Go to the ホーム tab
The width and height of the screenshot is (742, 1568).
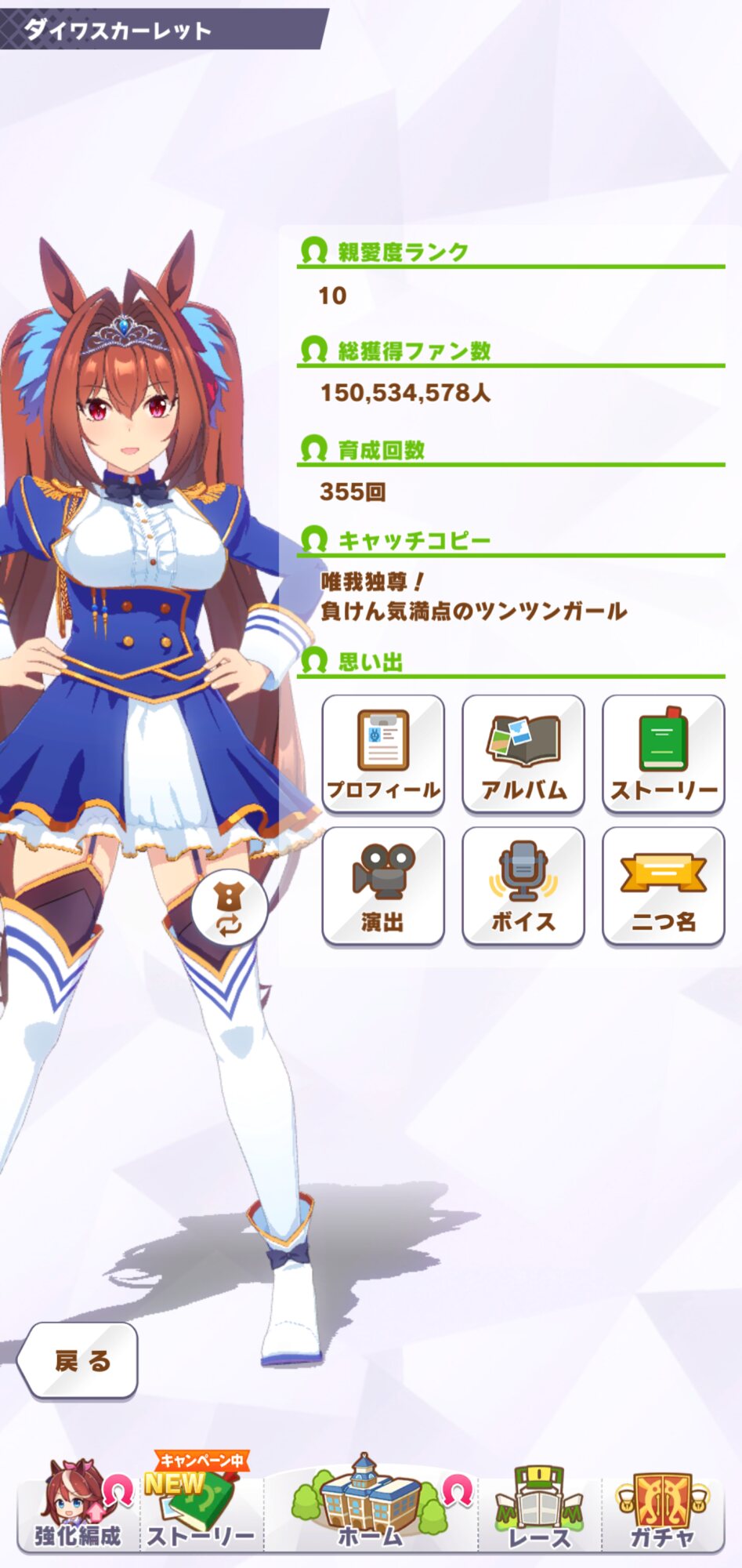(371, 1504)
